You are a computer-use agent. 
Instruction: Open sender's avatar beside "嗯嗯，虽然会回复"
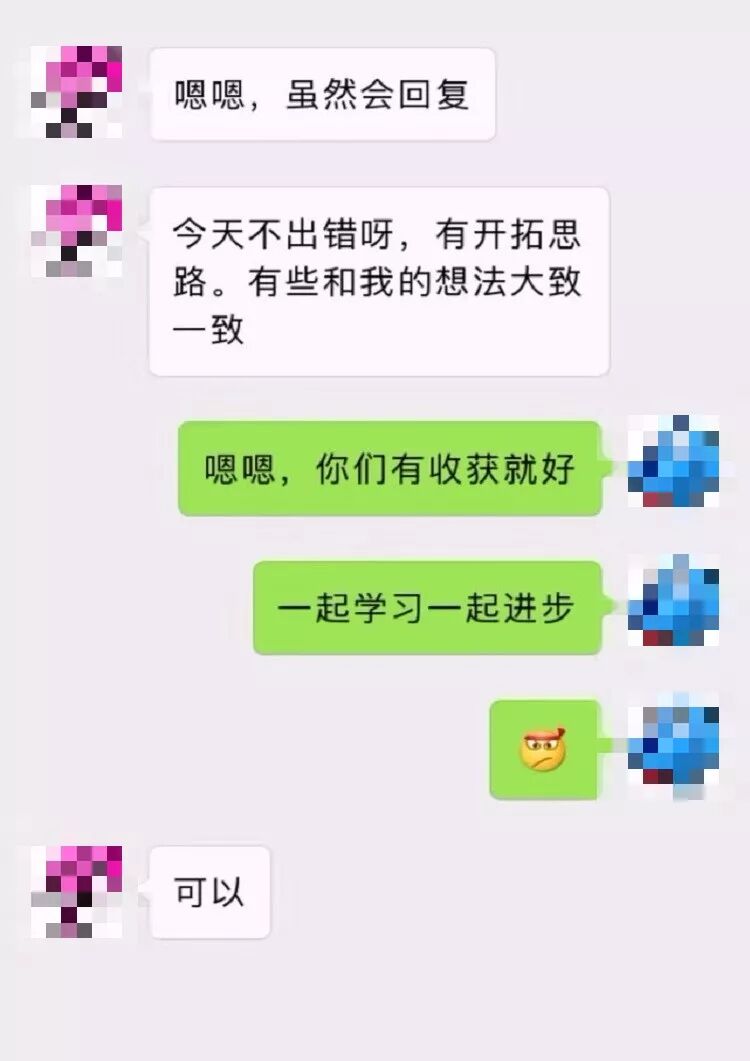pyautogui.click(x=76, y=92)
